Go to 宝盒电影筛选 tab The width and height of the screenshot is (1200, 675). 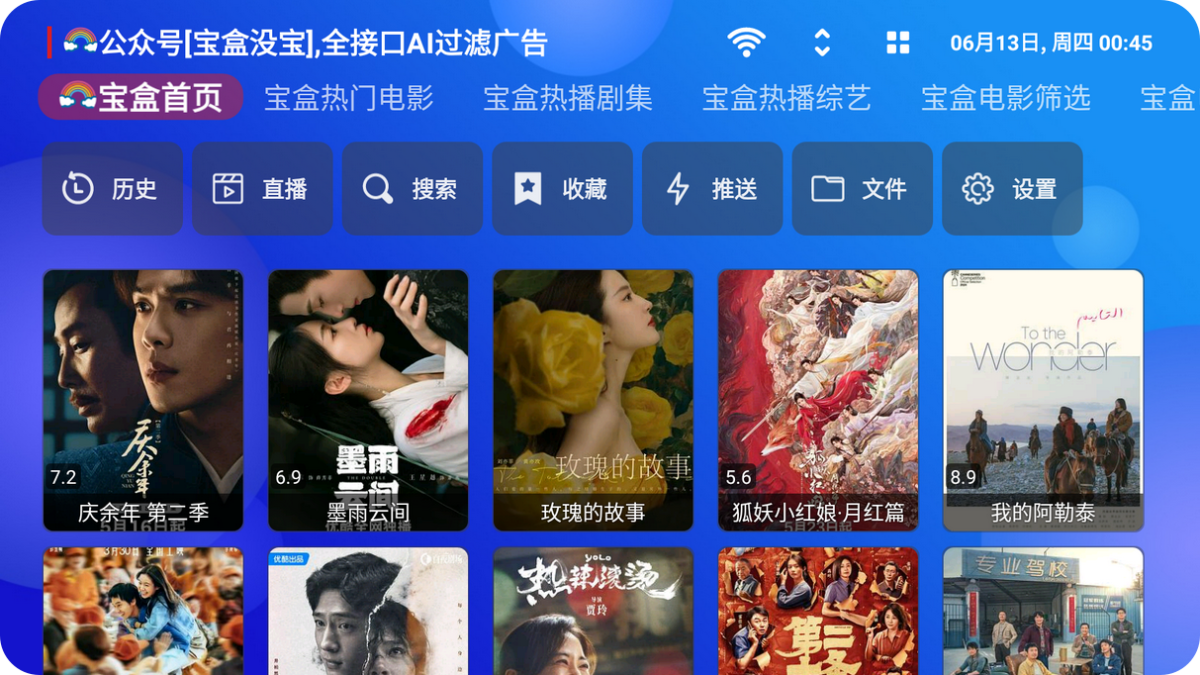pos(1006,98)
